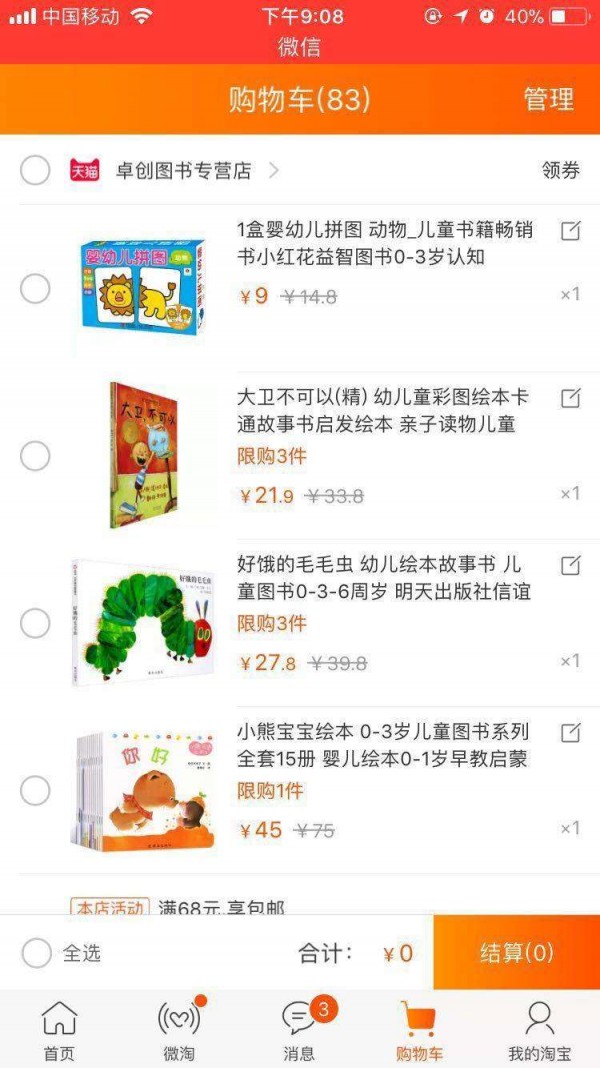Select all items from 卓创图书专营店
Viewport: 600px width, 1068px height.
pos(35,171)
